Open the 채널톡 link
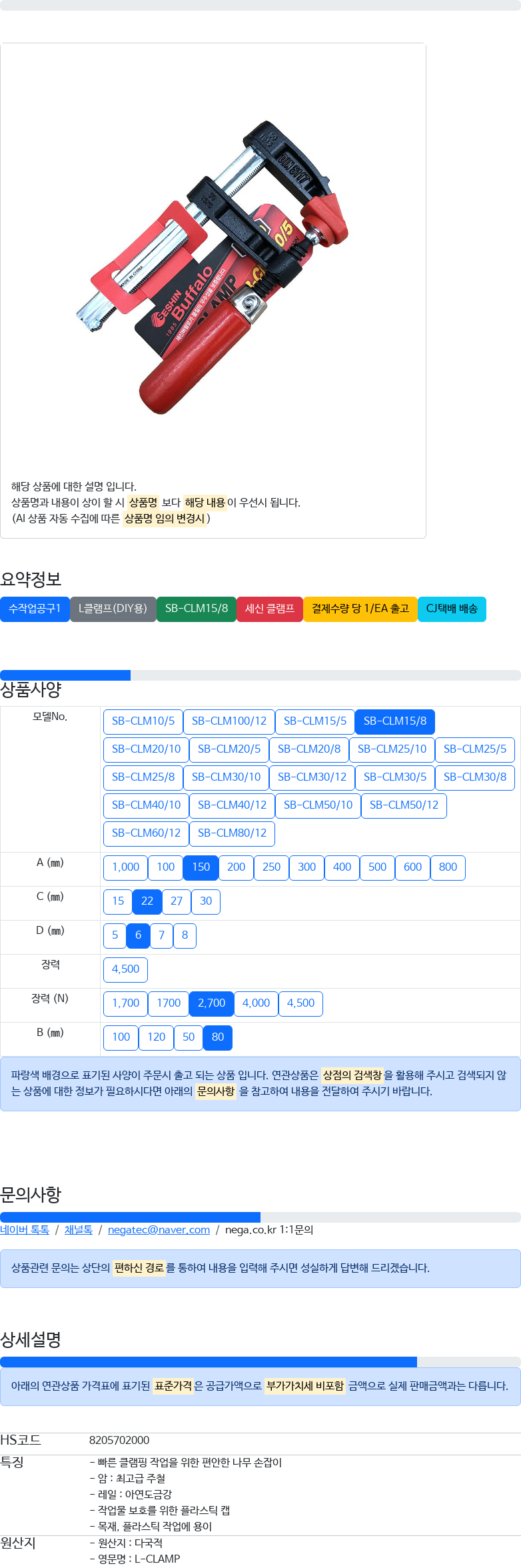The height and width of the screenshot is (1568, 521). coord(79,1230)
